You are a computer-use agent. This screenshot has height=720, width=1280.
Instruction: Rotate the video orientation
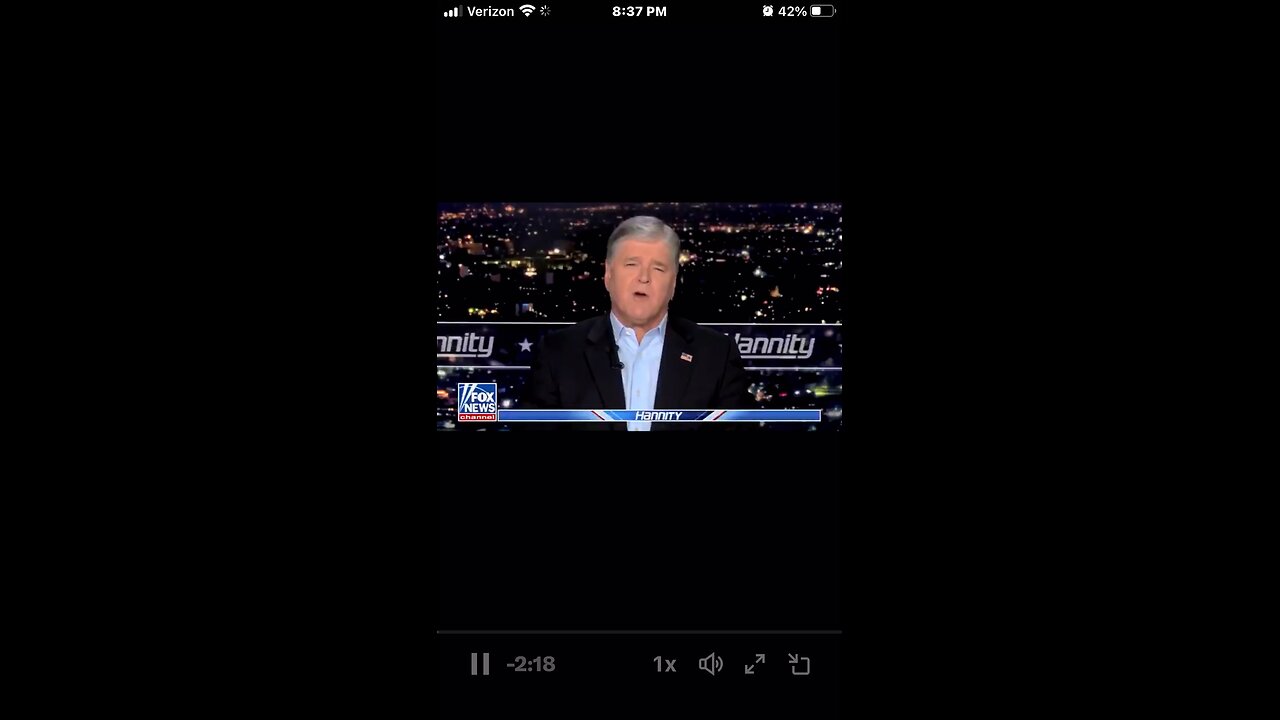pos(799,664)
